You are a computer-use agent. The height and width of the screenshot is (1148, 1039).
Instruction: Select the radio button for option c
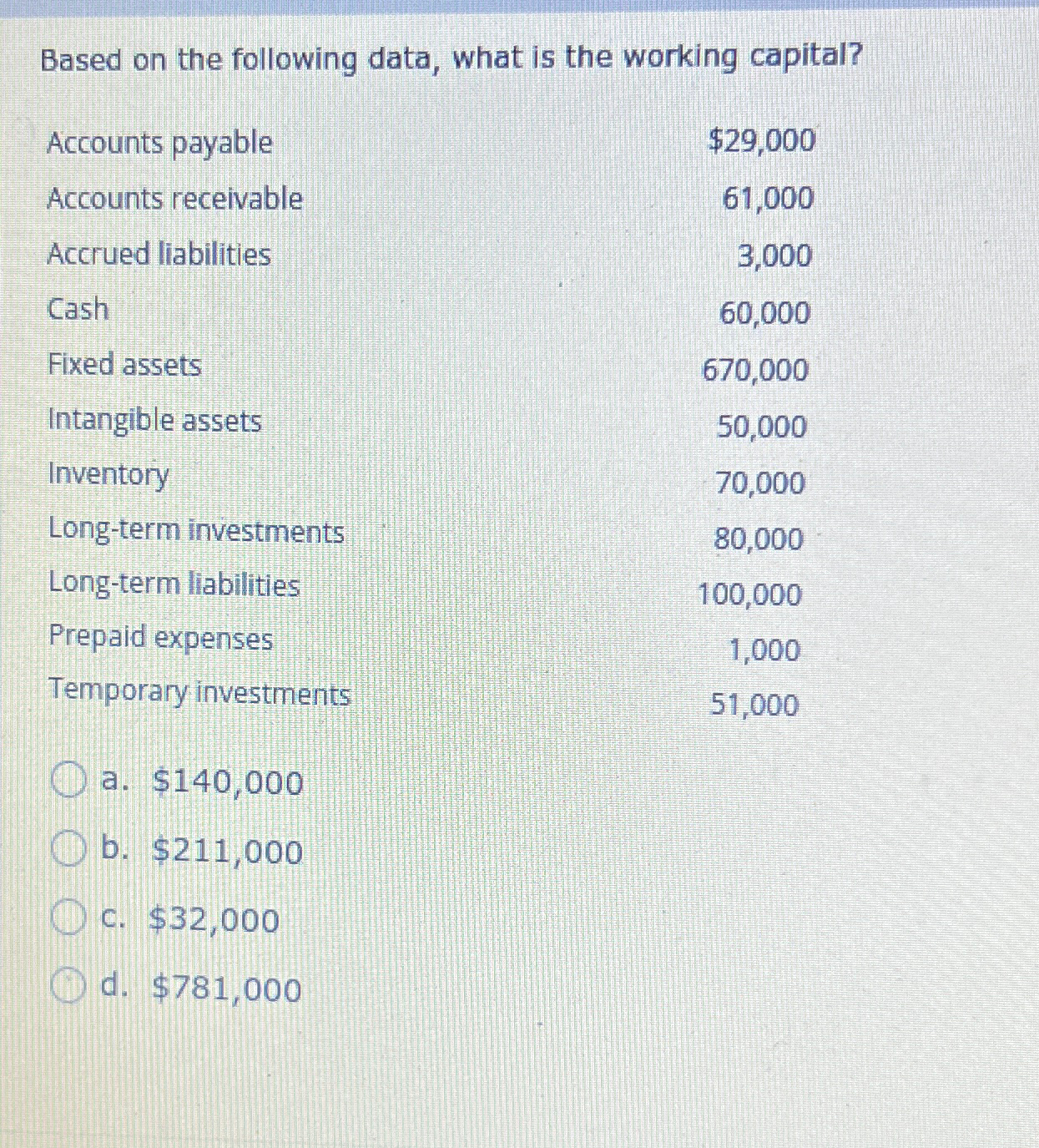pos(70,918)
